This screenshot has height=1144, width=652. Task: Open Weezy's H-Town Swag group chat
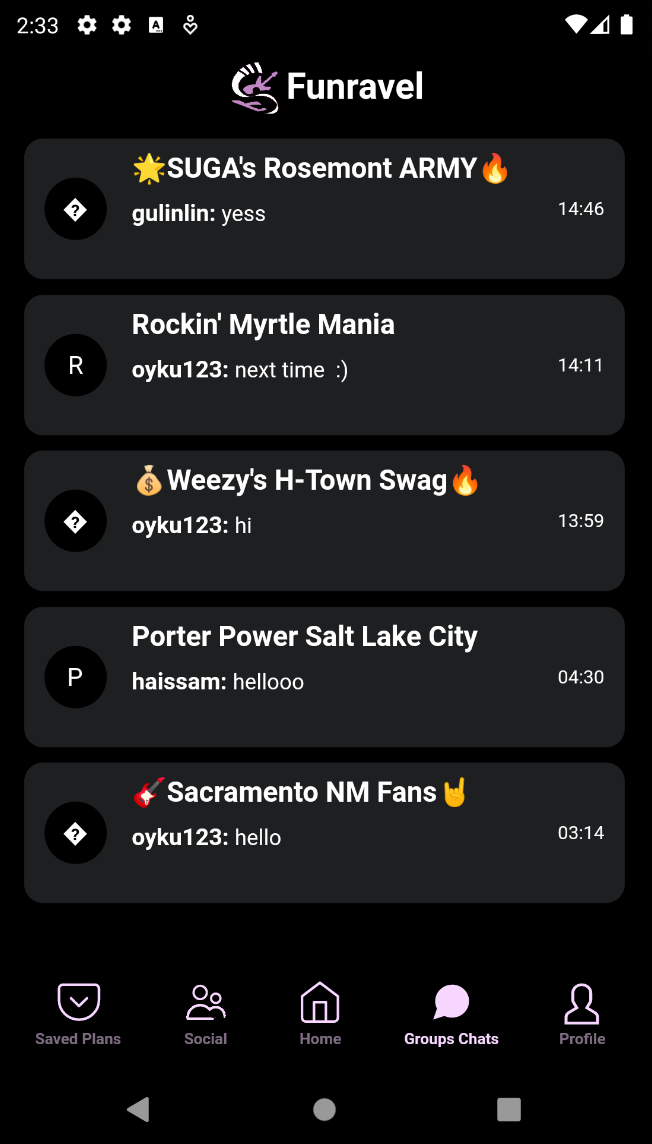(x=324, y=520)
